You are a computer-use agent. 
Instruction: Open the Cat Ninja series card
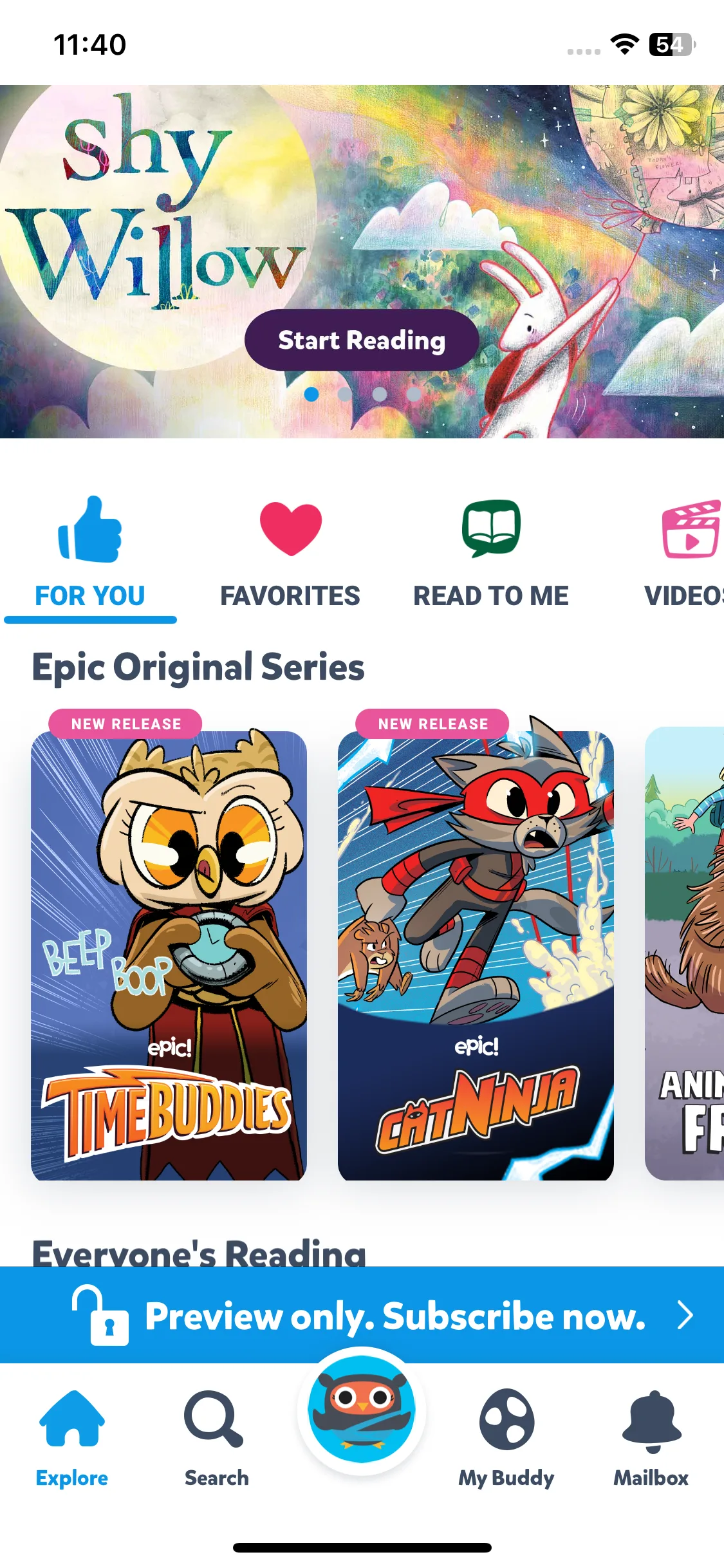476,955
